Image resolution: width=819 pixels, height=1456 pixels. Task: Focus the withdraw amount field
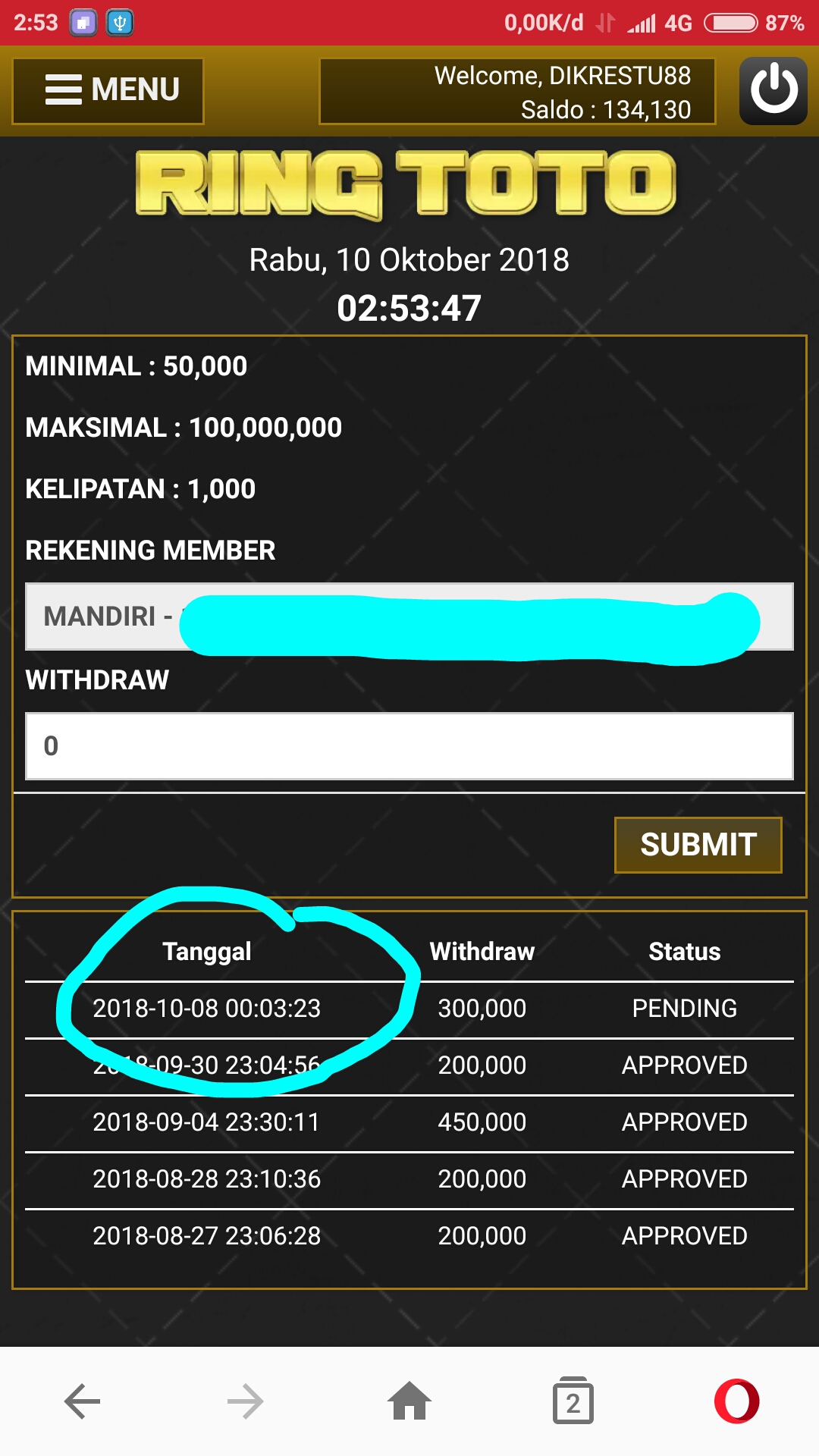[x=409, y=746]
